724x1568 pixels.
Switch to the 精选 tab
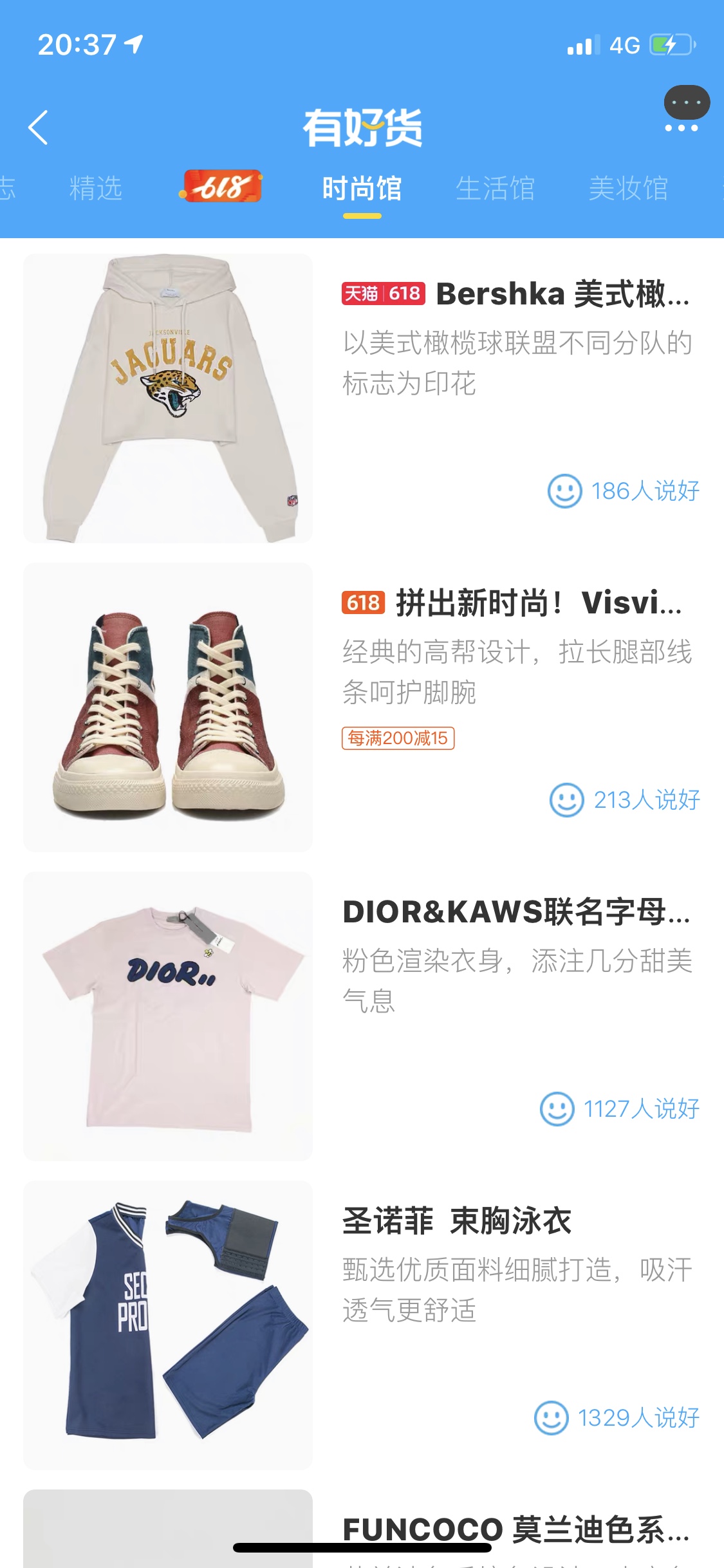pos(96,189)
